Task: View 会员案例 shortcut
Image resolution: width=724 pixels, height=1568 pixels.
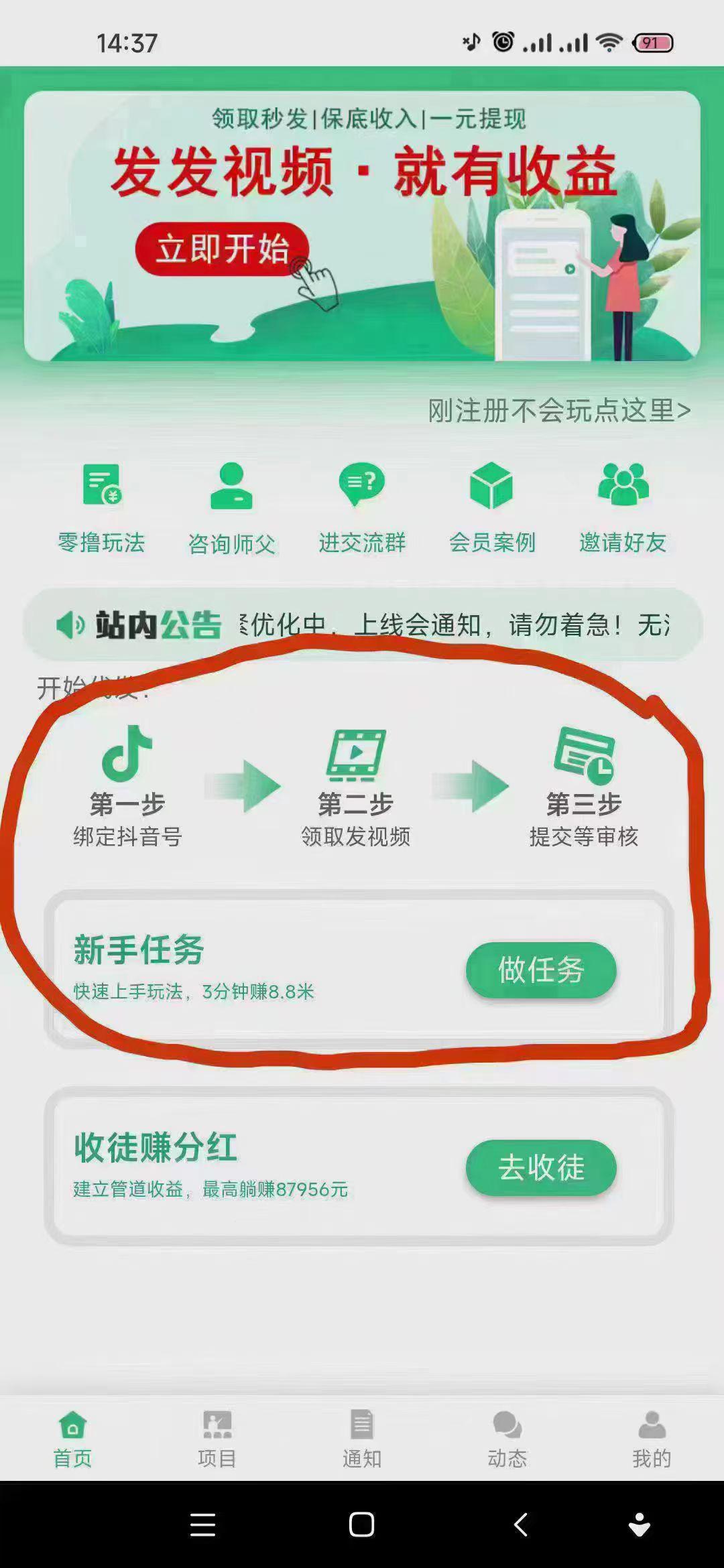Action: pyautogui.click(x=491, y=507)
